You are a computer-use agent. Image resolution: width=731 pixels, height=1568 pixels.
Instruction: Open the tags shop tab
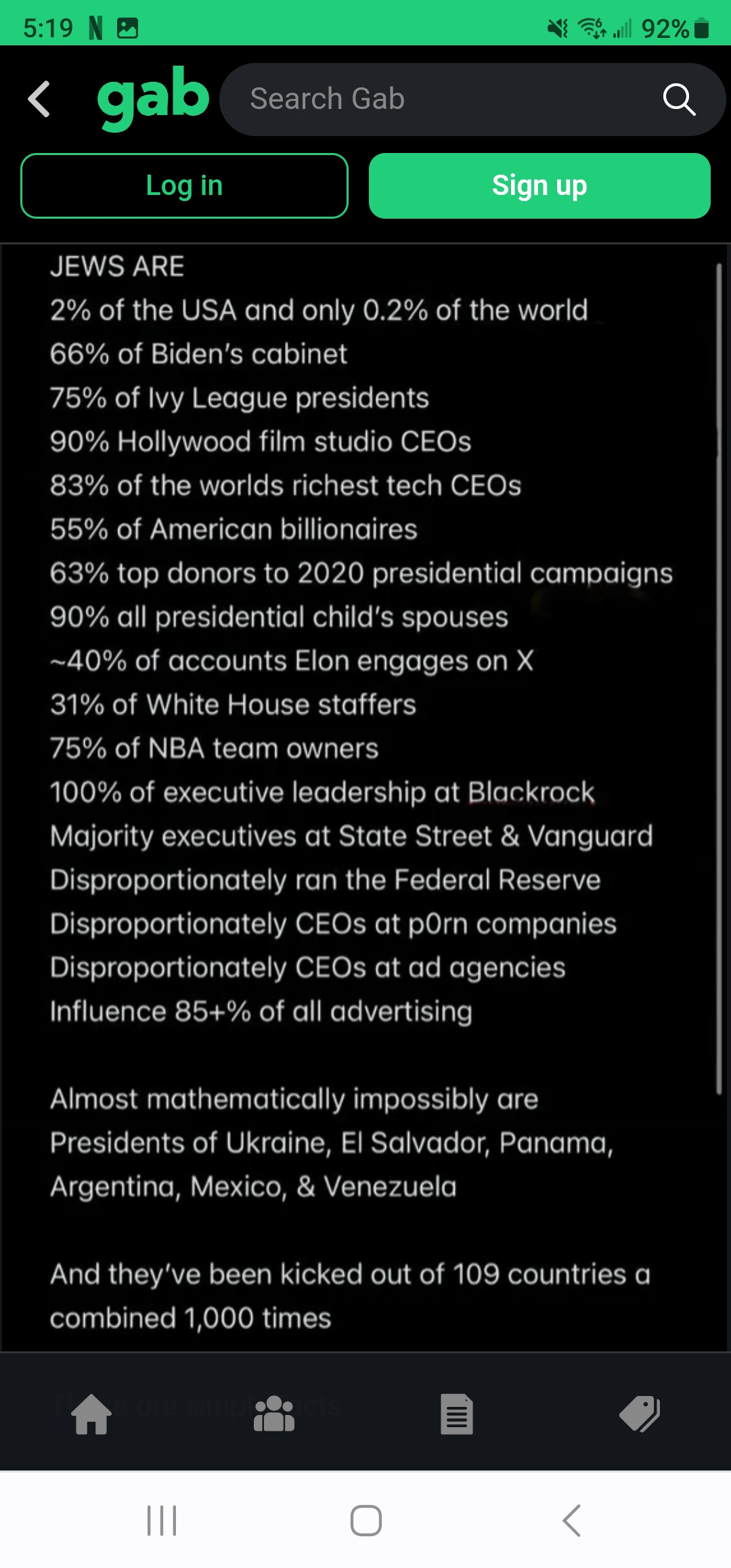tap(640, 1414)
